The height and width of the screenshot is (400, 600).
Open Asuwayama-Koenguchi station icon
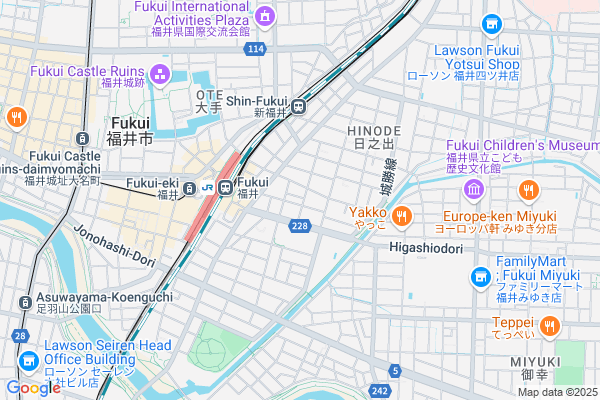24,300
